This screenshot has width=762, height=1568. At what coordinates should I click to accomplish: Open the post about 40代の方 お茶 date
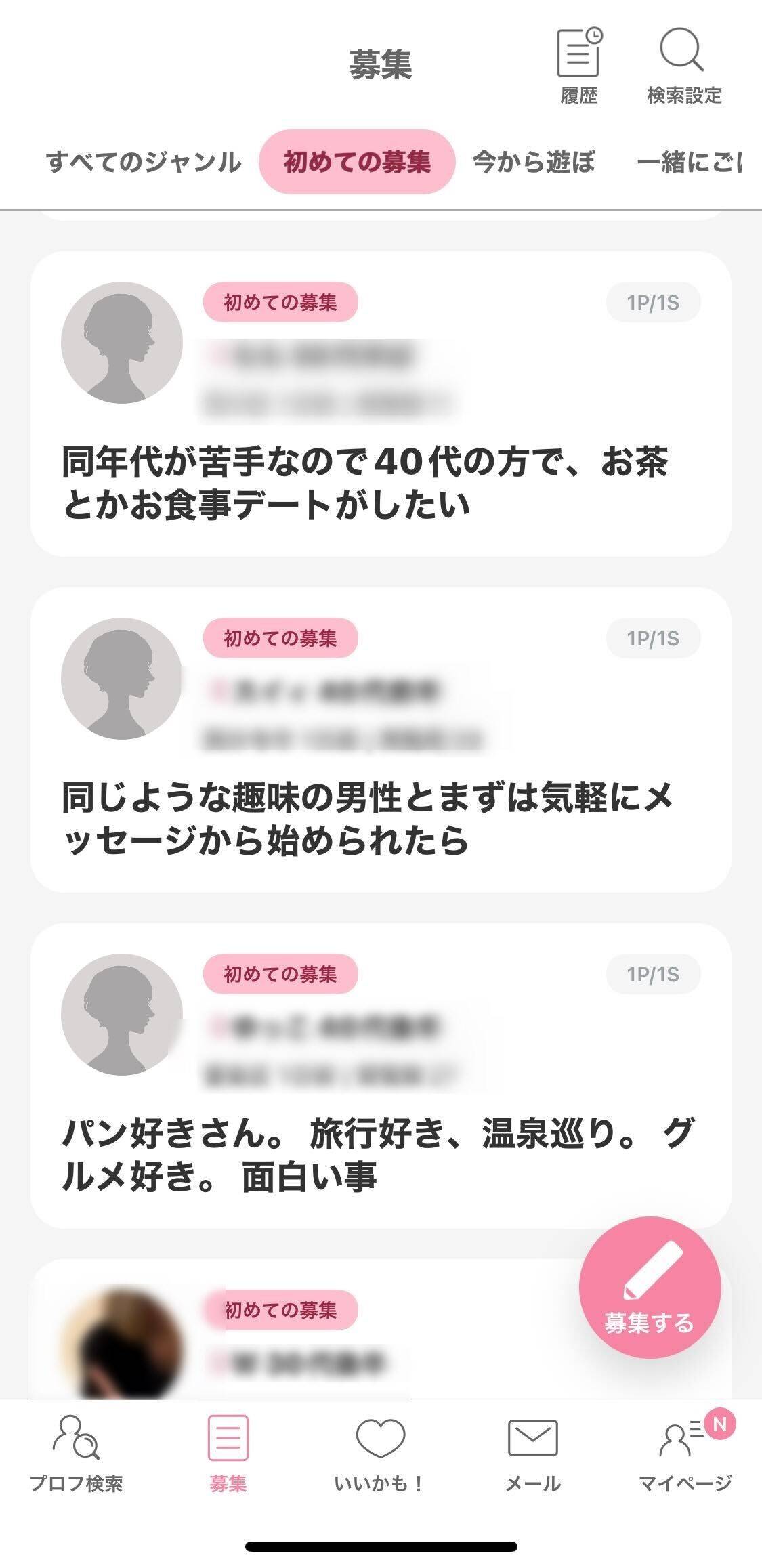click(x=366, y=483)
